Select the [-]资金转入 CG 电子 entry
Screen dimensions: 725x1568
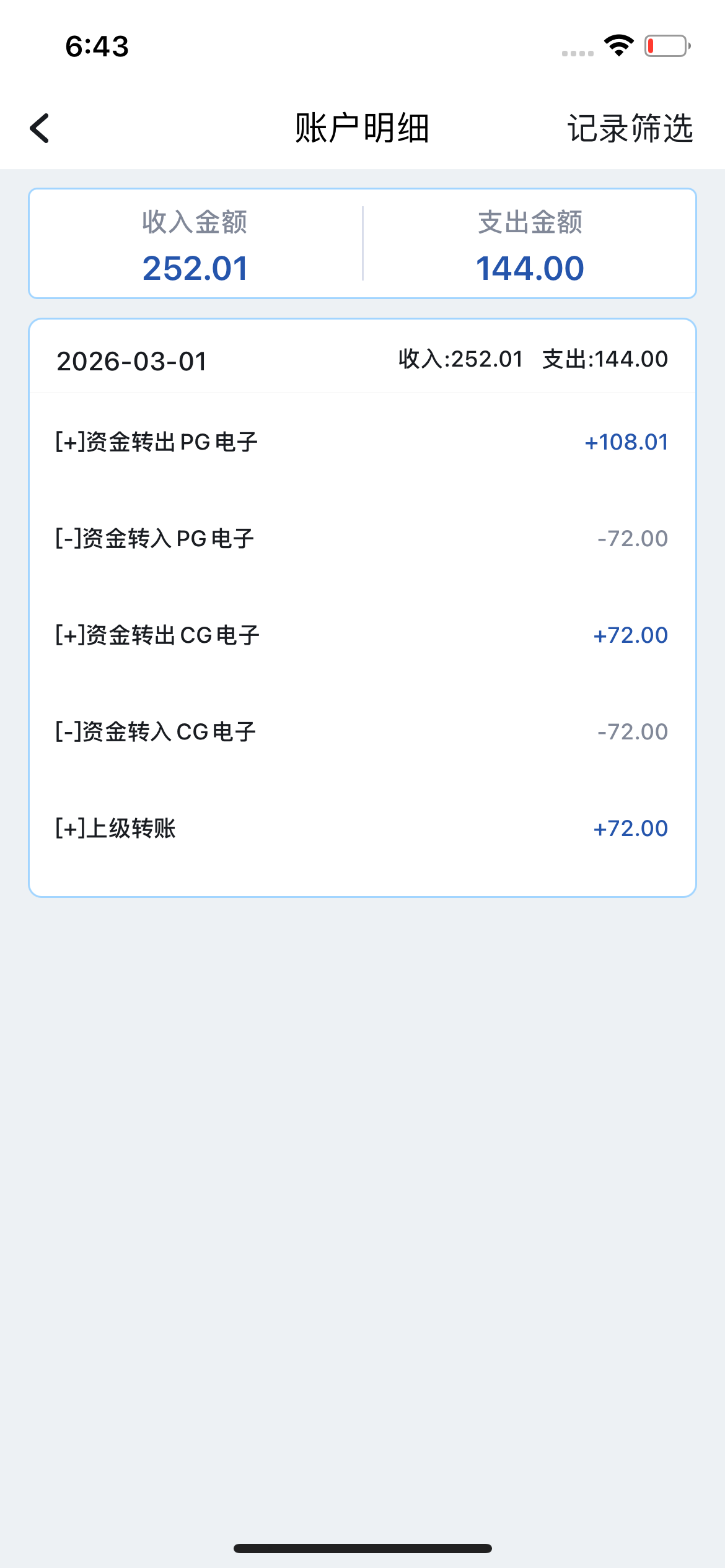tap(154, 731)
